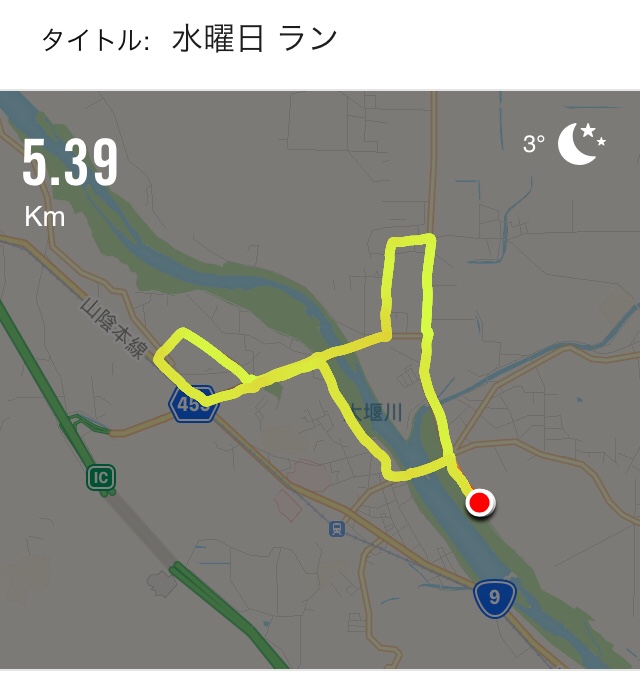Edit the run title 水曜日 ラン
Viewport: 640px width, 677px height.
click(x=254, y=40)
